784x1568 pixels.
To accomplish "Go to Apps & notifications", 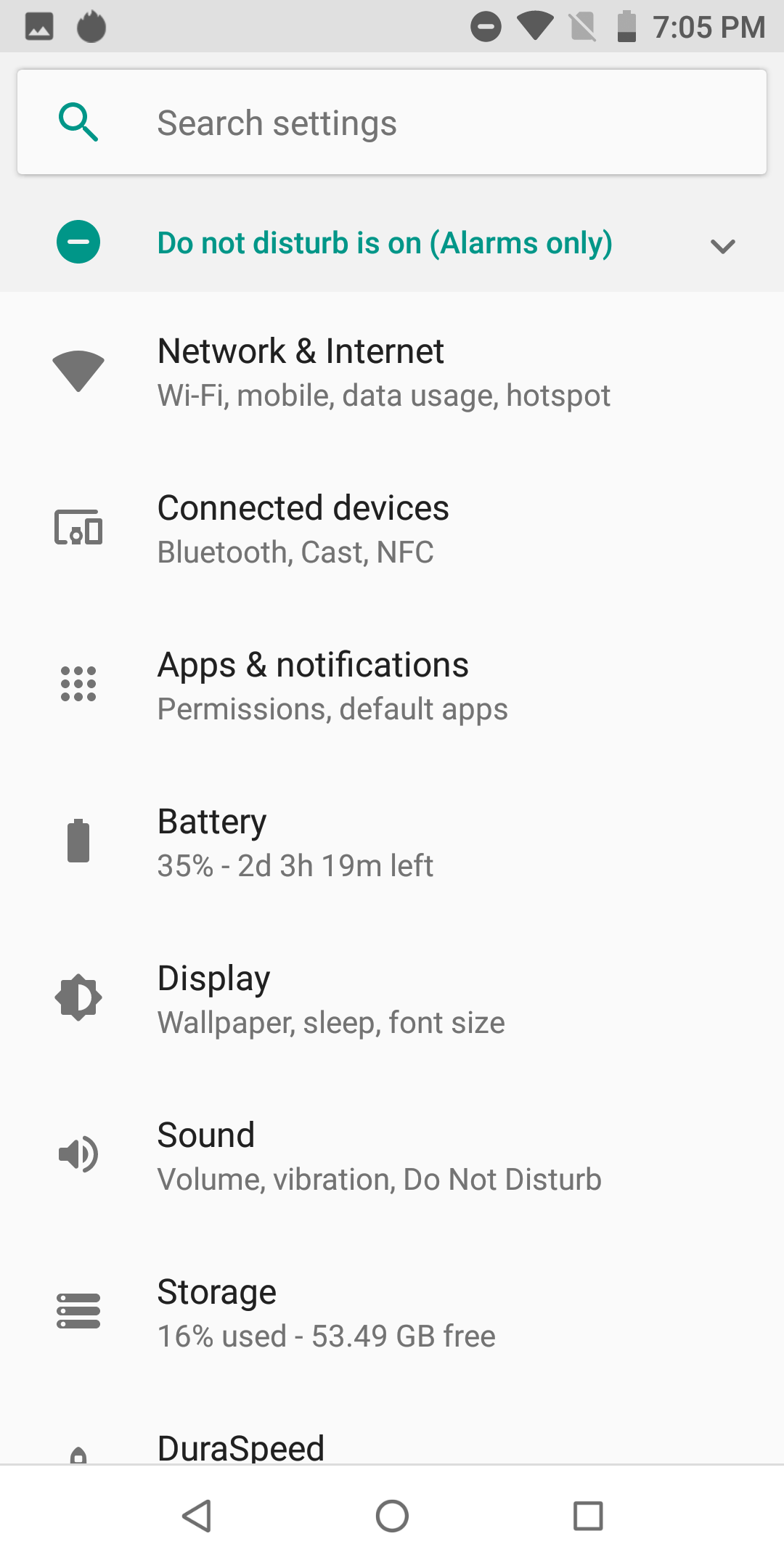I will click(x=392, y=685).
